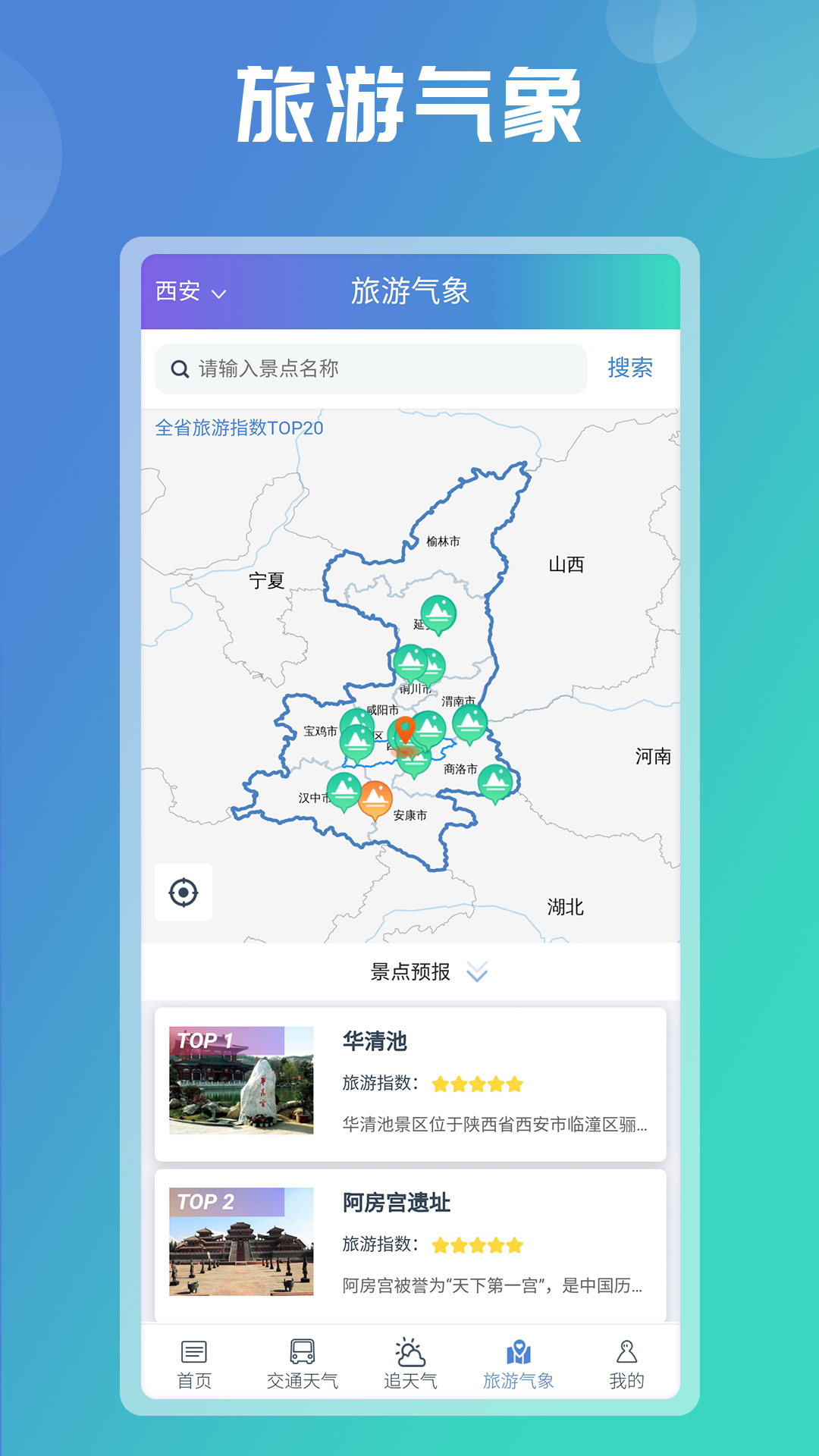Viewport: 819px width, 1456px height.
Task: Expand the 景点预报 section chevron
Action: (476, 971)
